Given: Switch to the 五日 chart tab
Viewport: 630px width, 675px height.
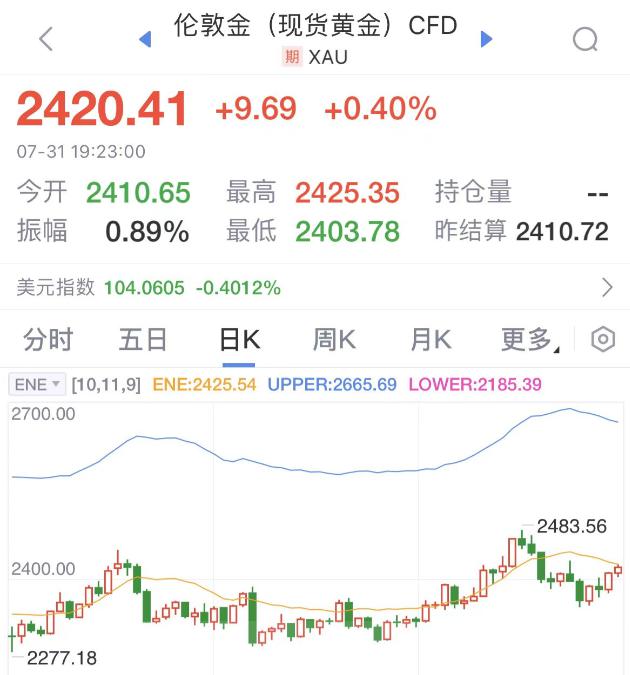Looking at the screenshot, I should coord(143,340).
